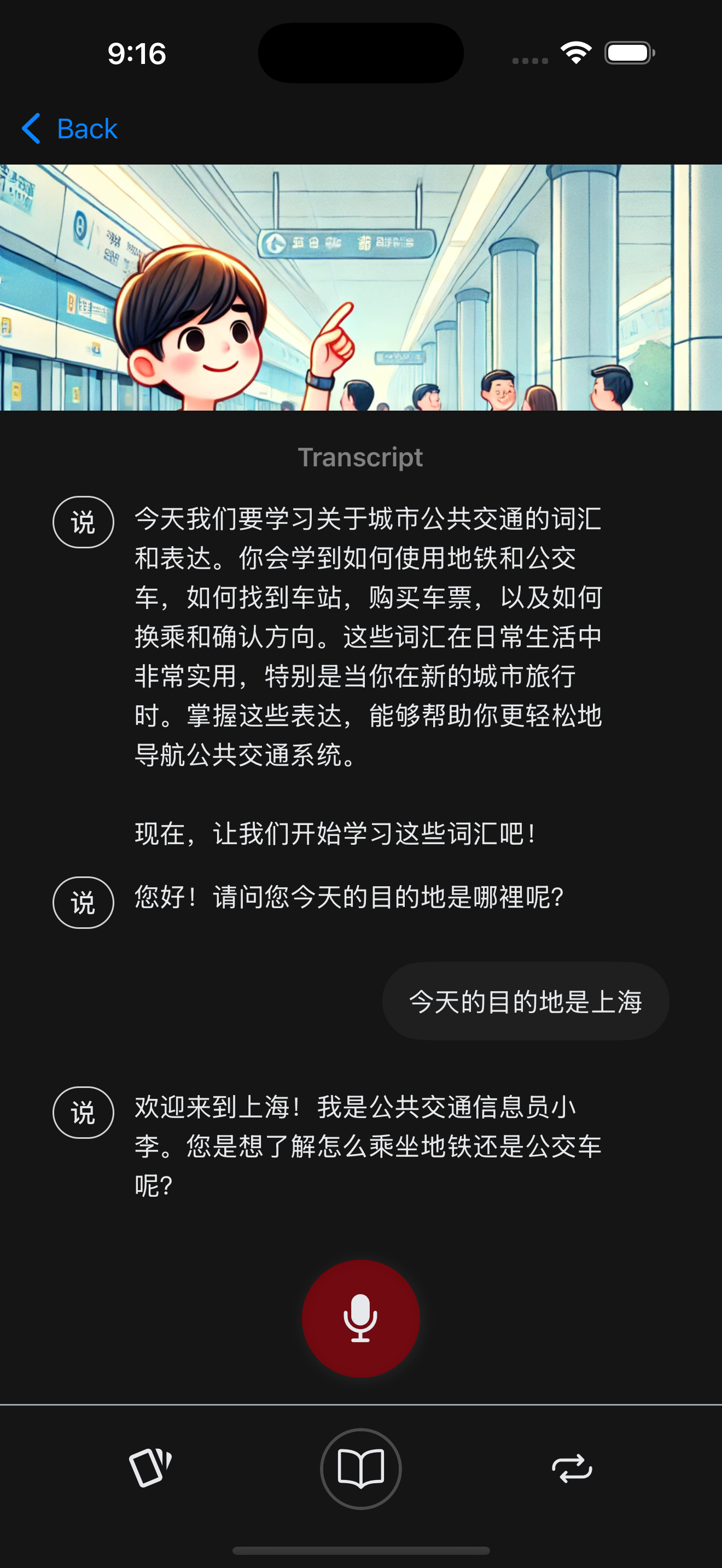
Task: Tap the 说 icon next to 小李's welcome message
Action: pyautogui.click(x=83, y=1112)
